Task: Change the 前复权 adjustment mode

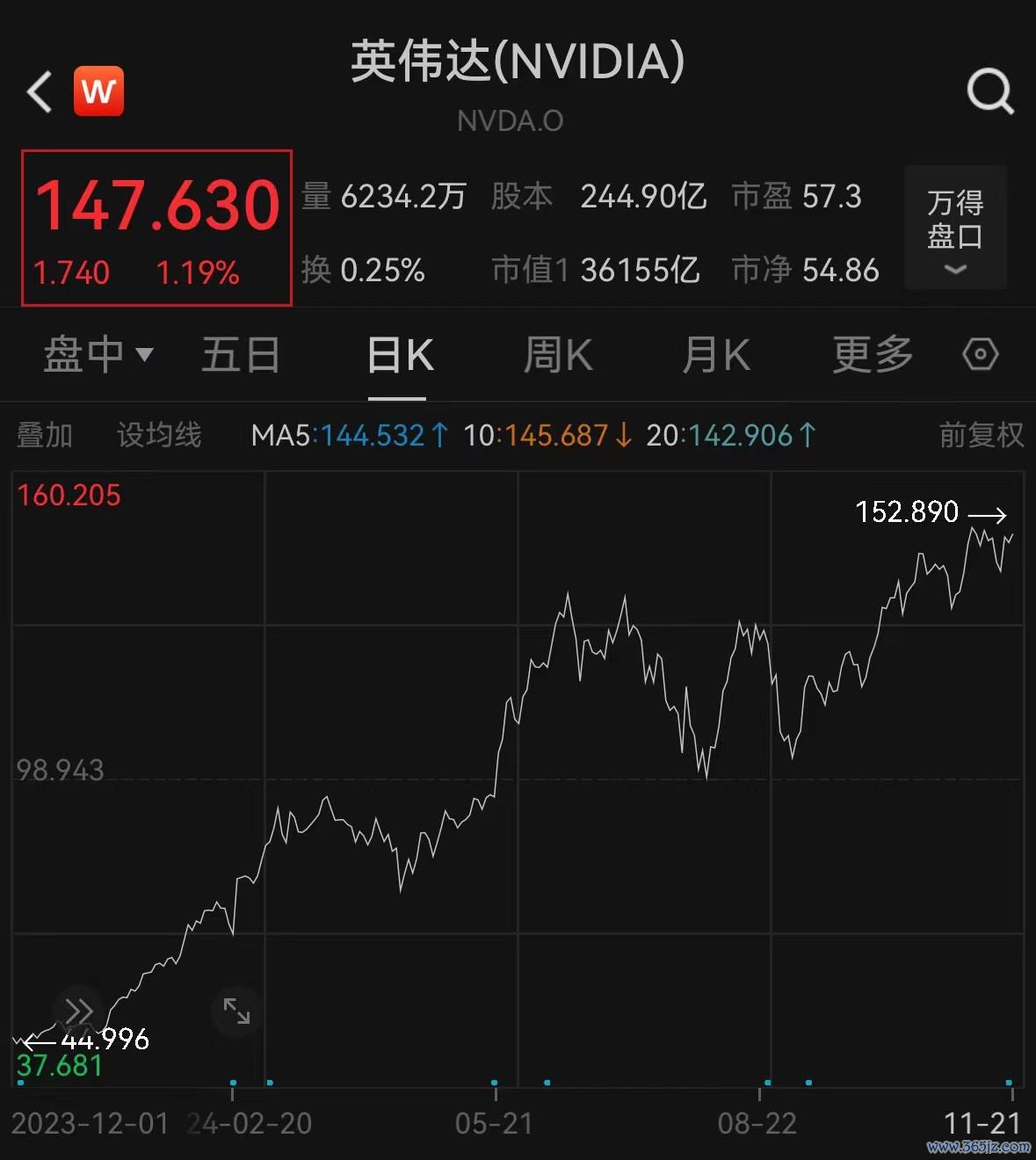Action: [981, 434]
